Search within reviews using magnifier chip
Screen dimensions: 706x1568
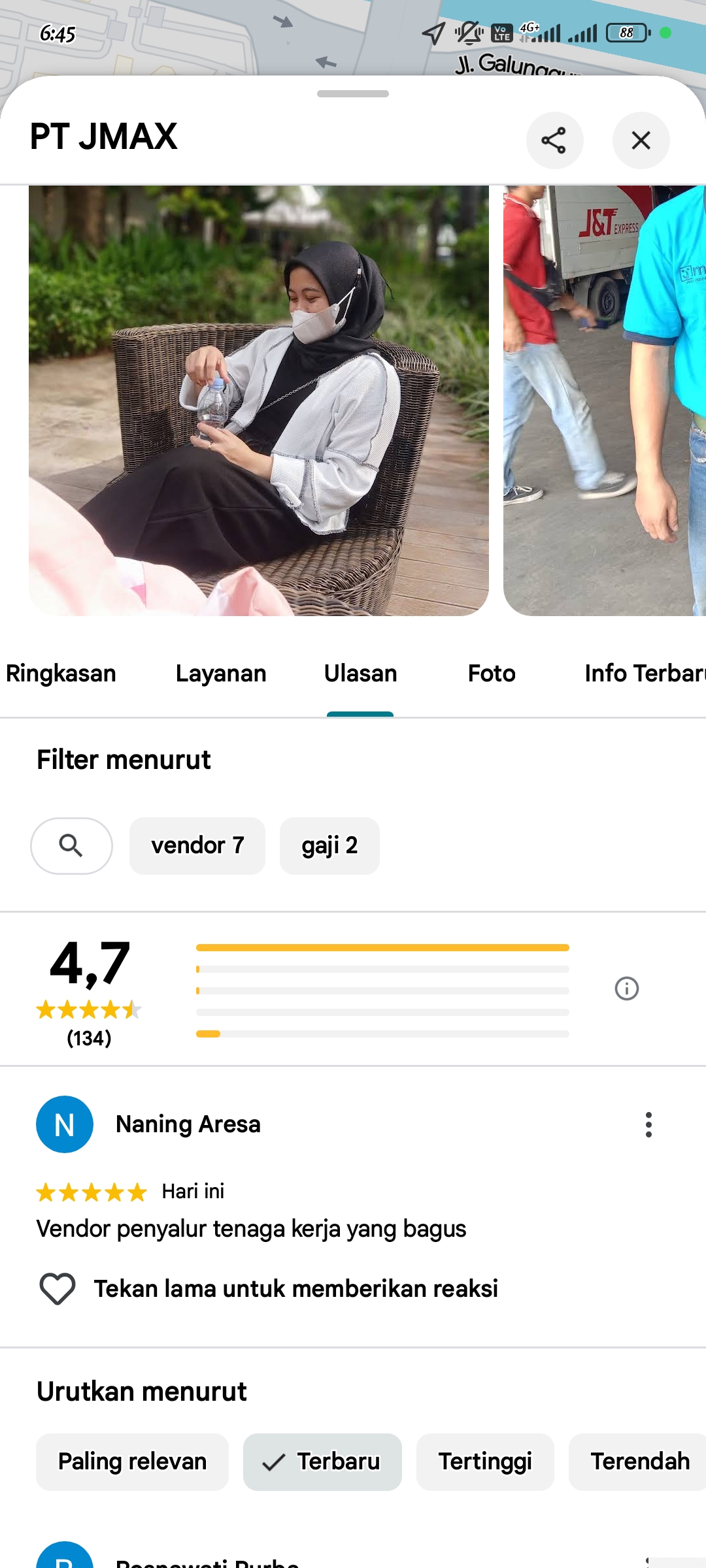[71, 846]
